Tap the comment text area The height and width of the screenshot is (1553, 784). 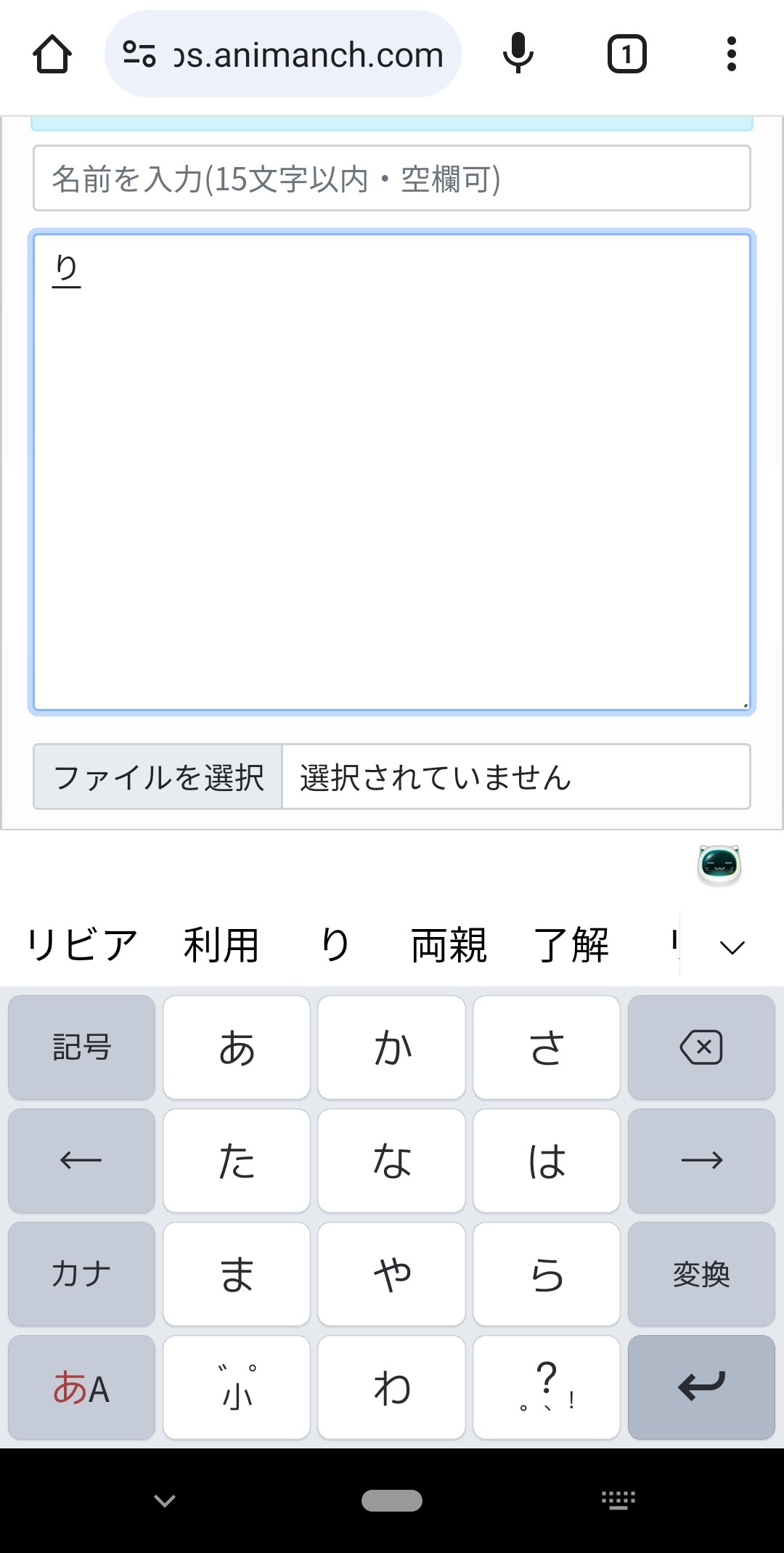point(391,472)
